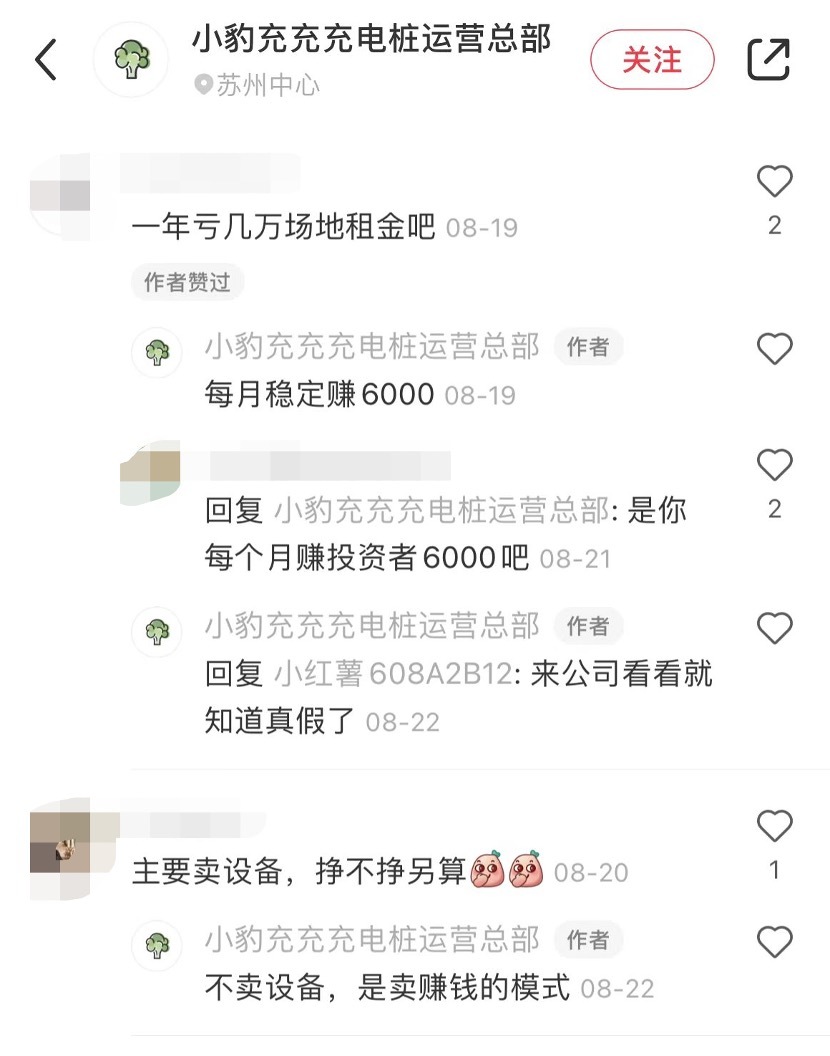Open the share icon in the header
Screen dimensions: 830x1056
coord(769,60)
